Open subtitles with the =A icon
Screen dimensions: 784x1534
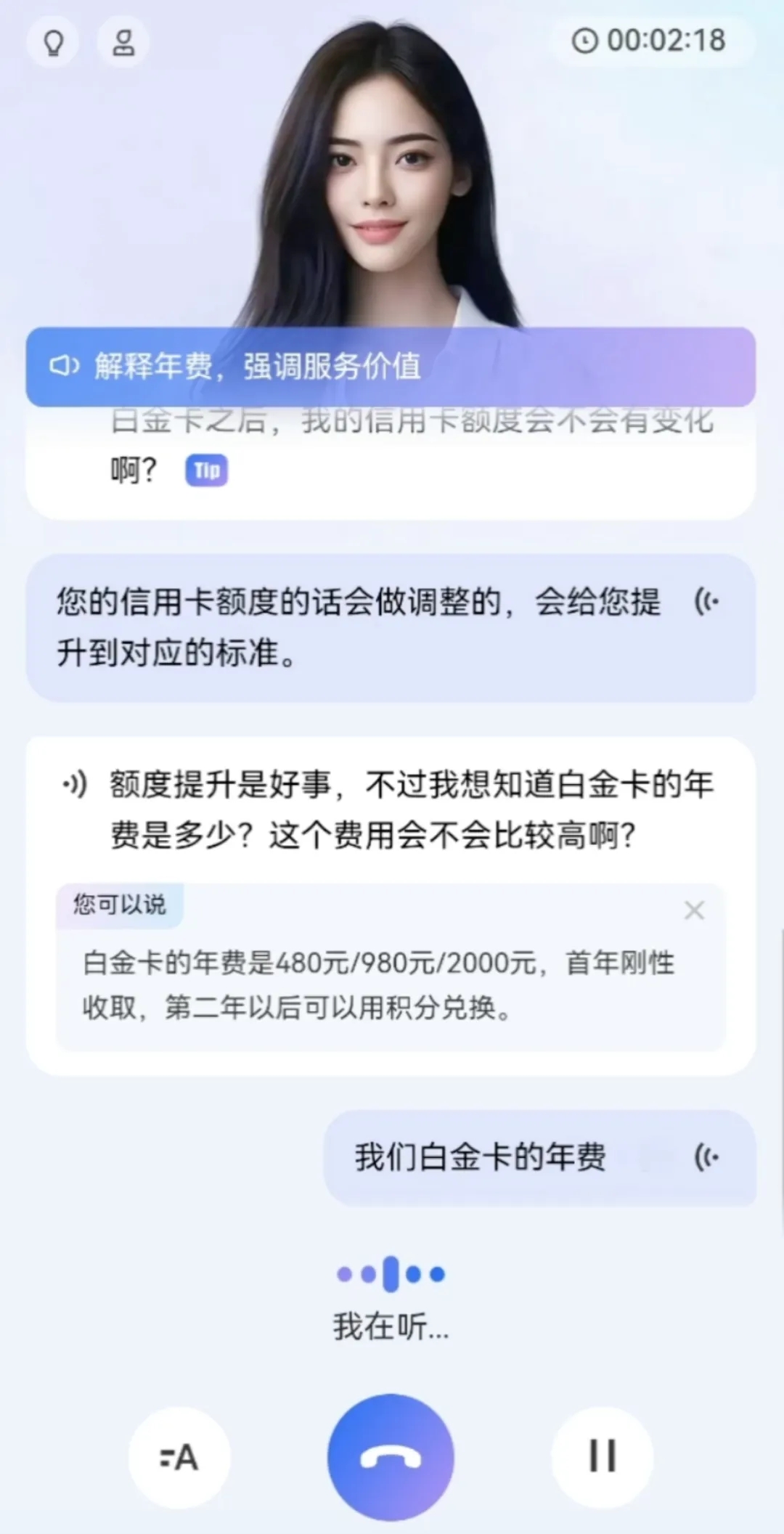(x=180, y=1457)
